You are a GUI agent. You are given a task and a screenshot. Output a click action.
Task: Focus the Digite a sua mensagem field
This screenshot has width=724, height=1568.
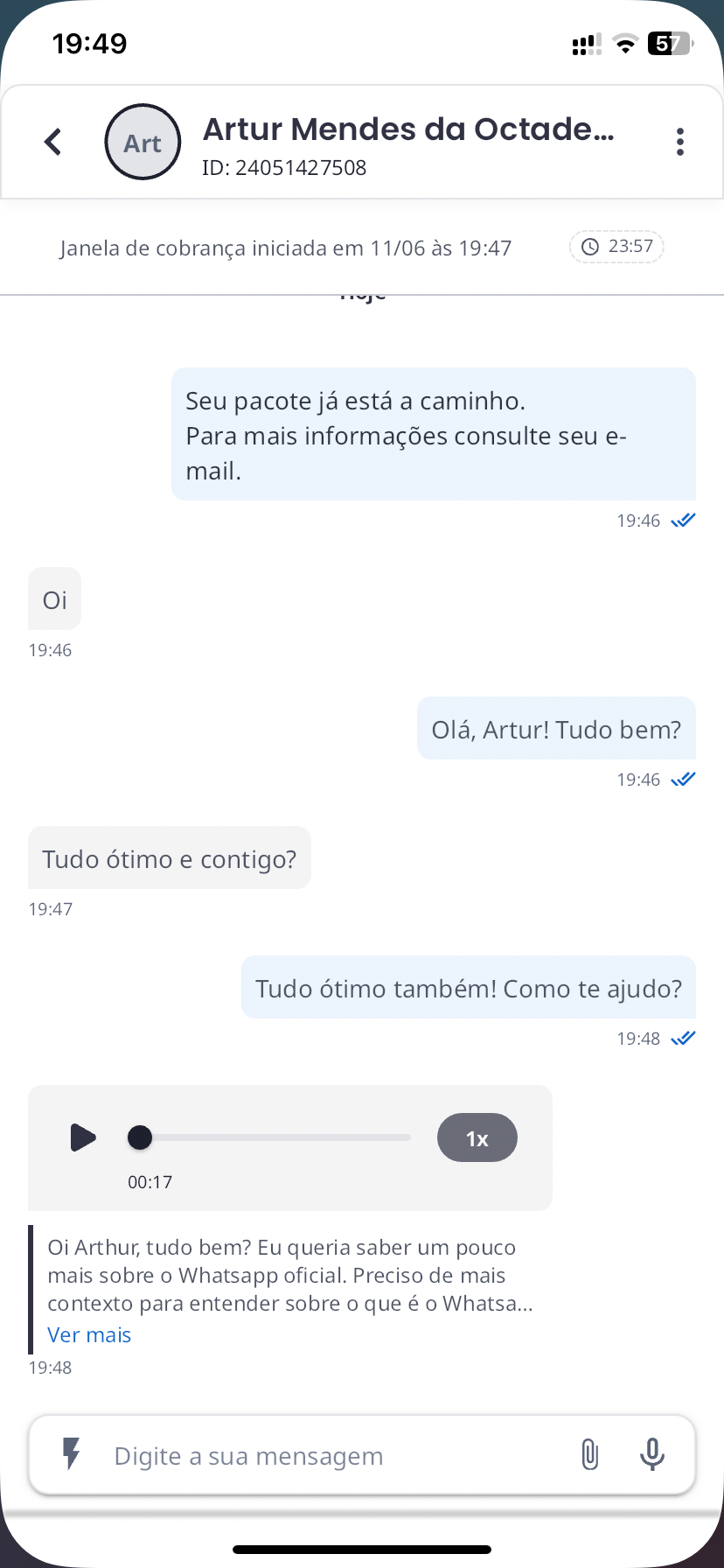[x=332, y=1456]
